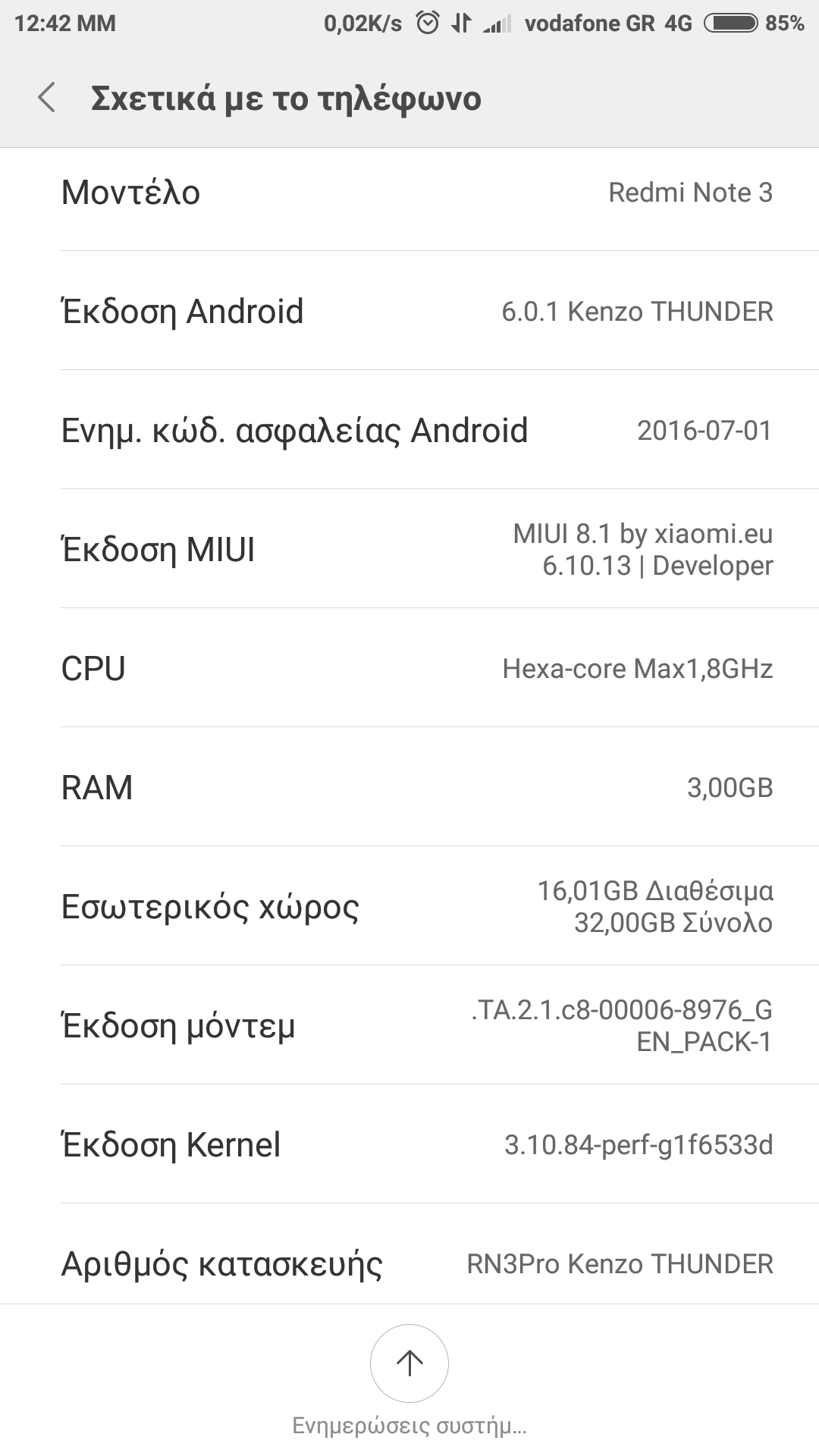
Task: Select the CPU row
Action: (409, 669)
